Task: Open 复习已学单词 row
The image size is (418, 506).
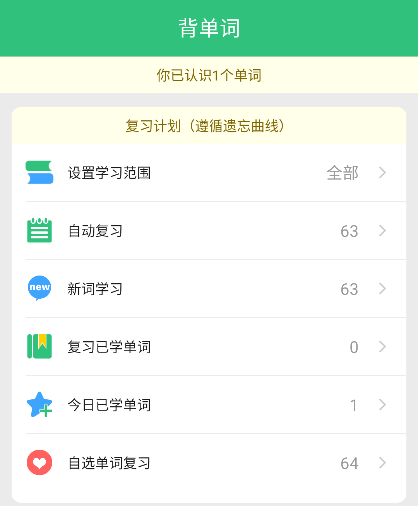Action: 209,347
